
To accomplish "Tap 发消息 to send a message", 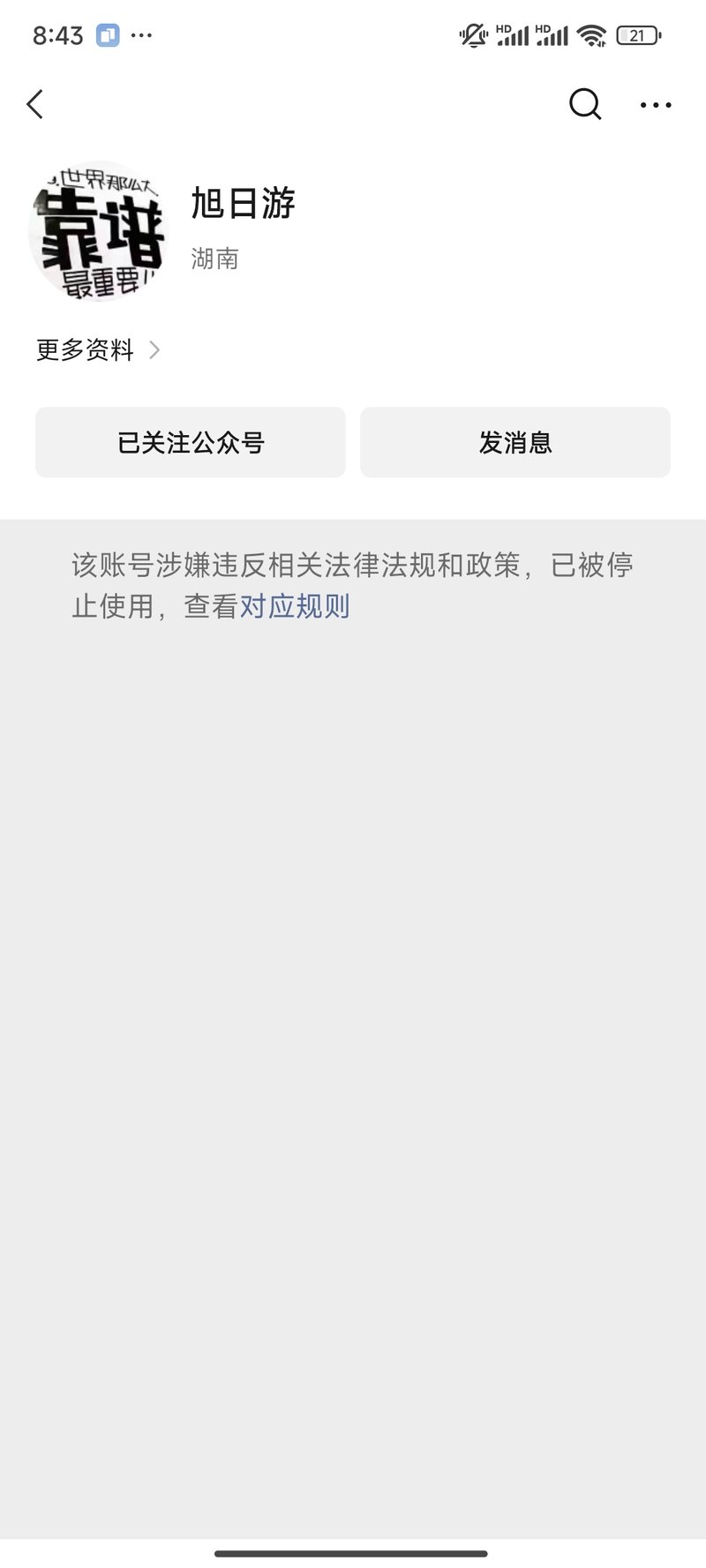I will coord(515,442).
